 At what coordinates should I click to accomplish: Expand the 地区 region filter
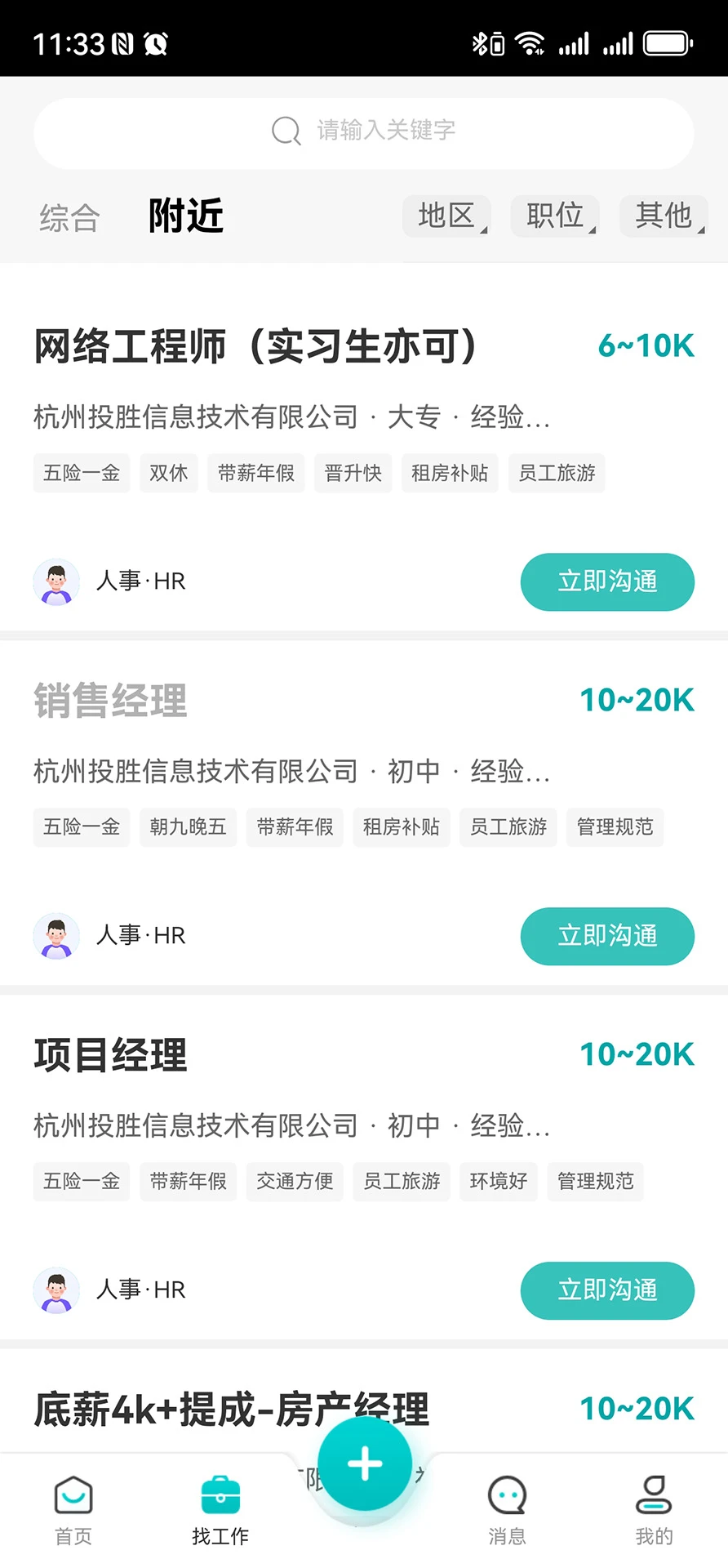[x=446, y=216]
